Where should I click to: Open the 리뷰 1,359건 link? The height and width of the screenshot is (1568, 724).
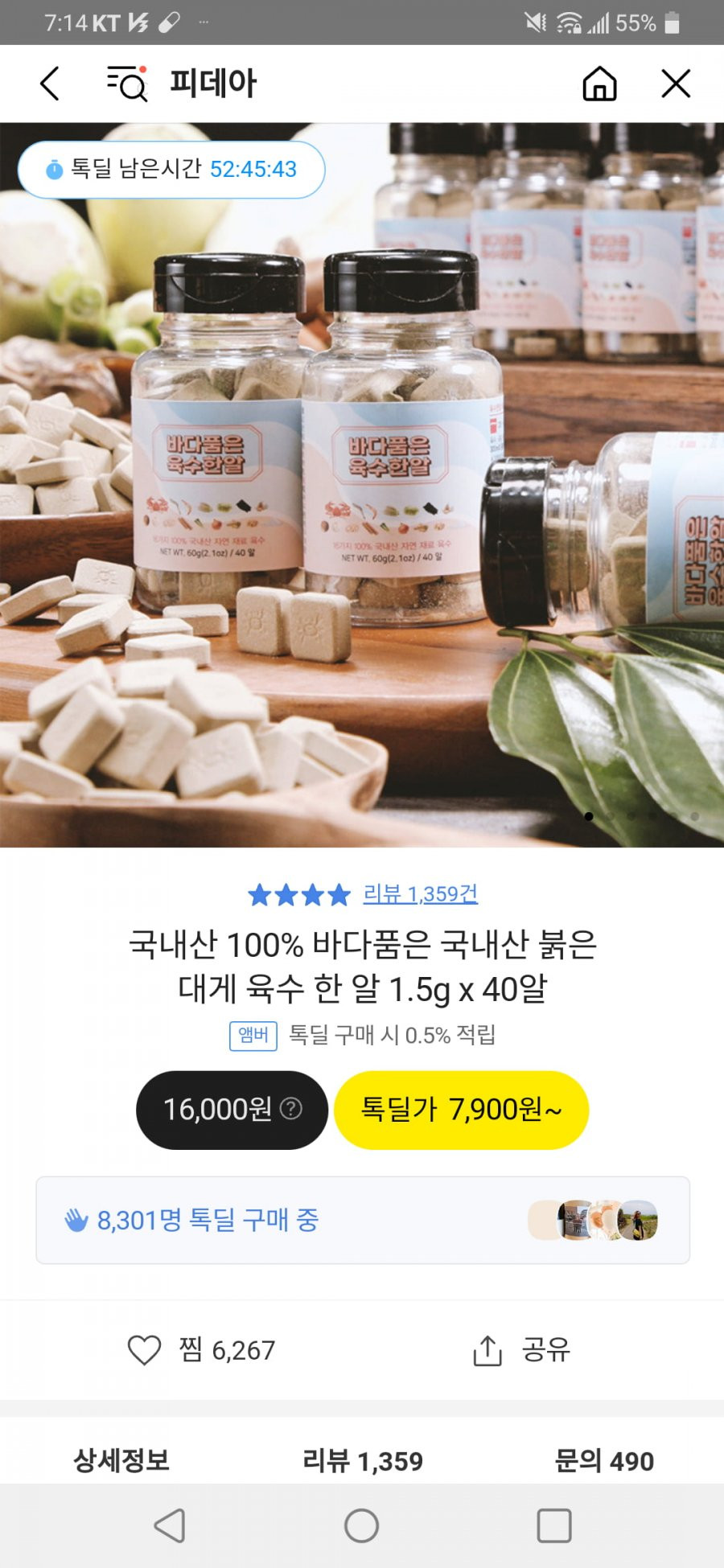tap(420, 894)
